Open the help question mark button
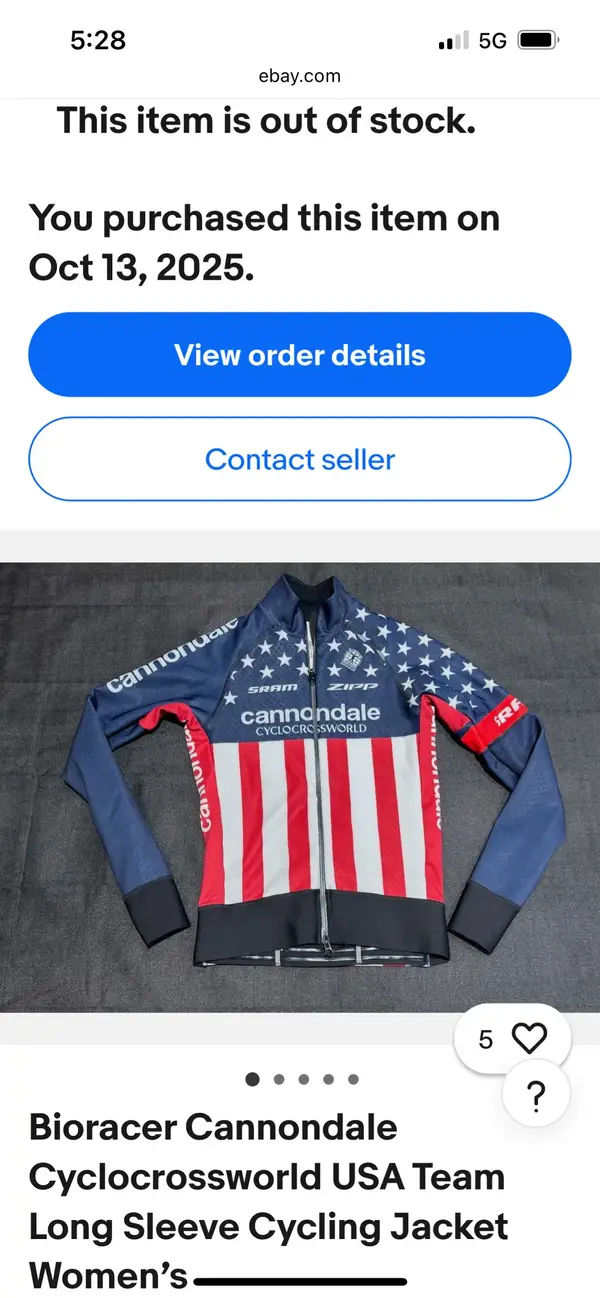Screen dimensions: 600x1298 (x=536, y=1097)
